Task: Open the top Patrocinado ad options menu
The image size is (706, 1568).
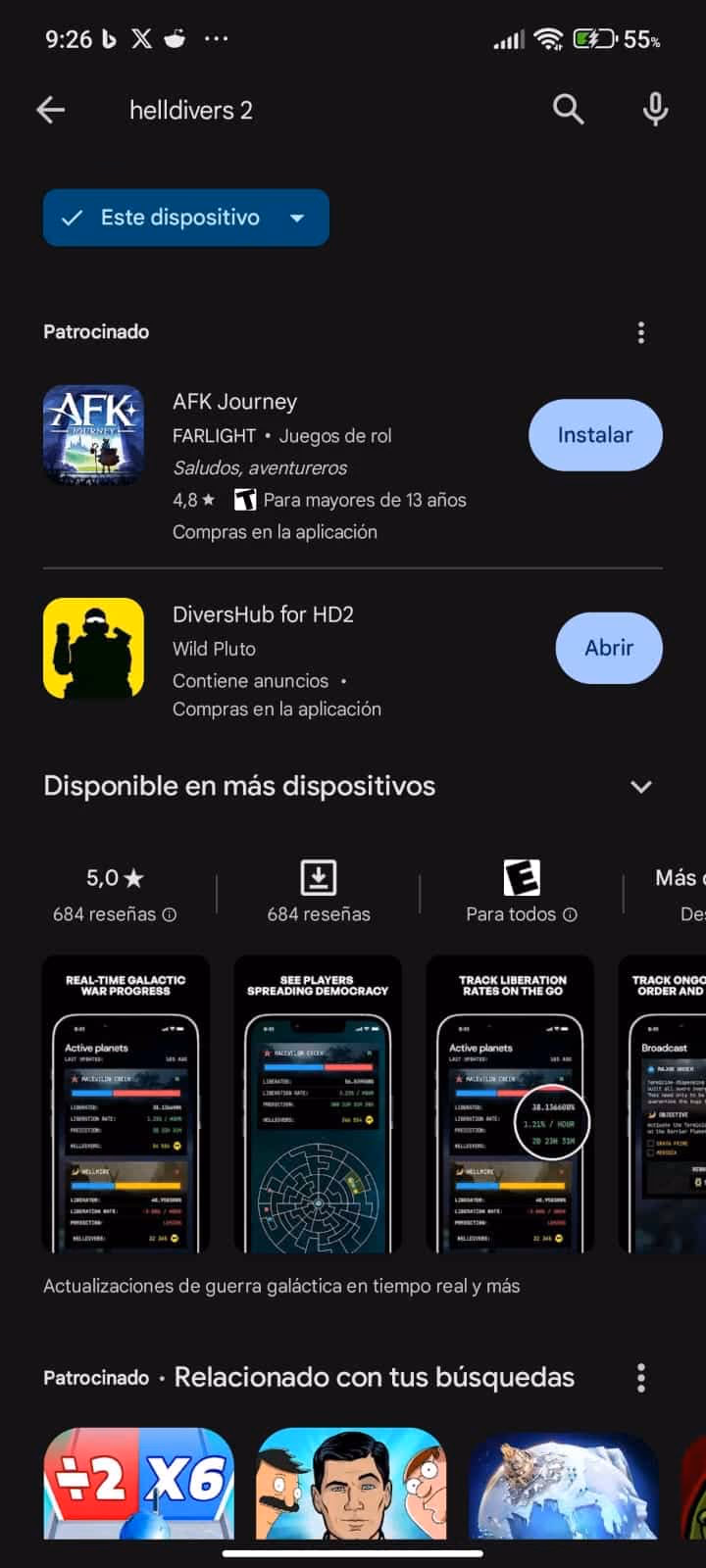Action: [x=641, y=332]
